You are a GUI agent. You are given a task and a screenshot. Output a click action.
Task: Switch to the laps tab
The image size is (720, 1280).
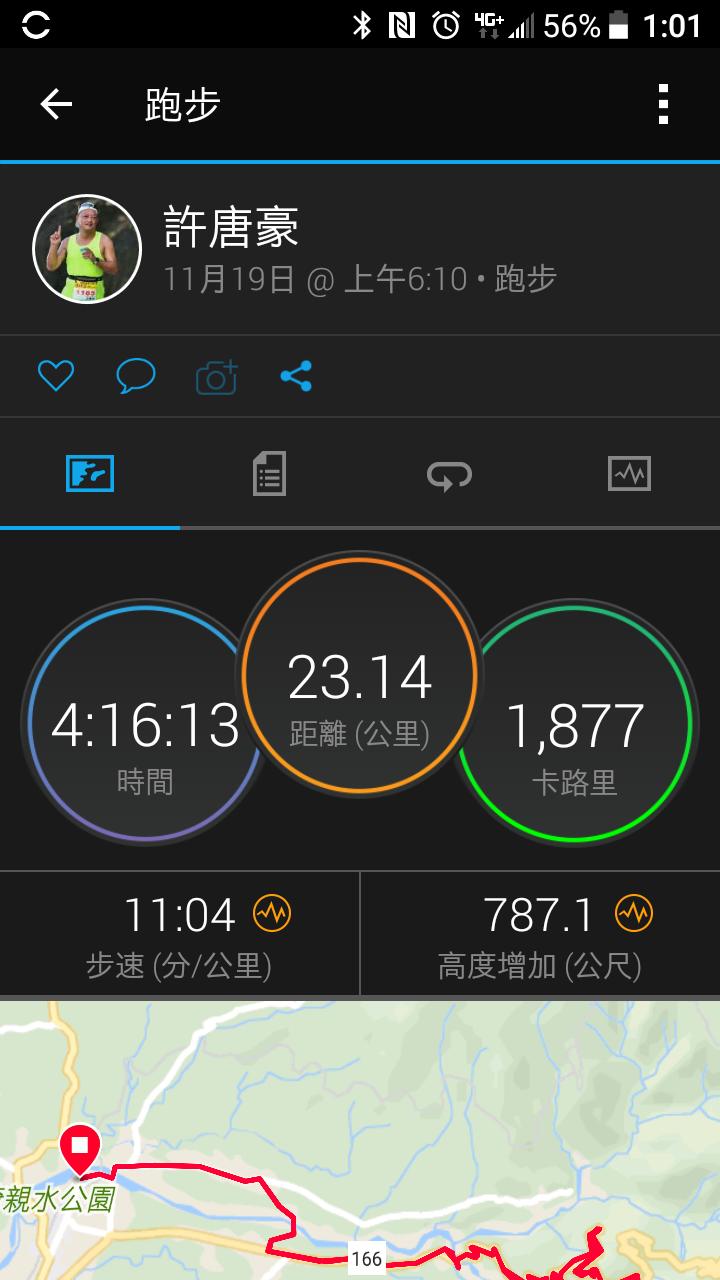pos(449,473)
